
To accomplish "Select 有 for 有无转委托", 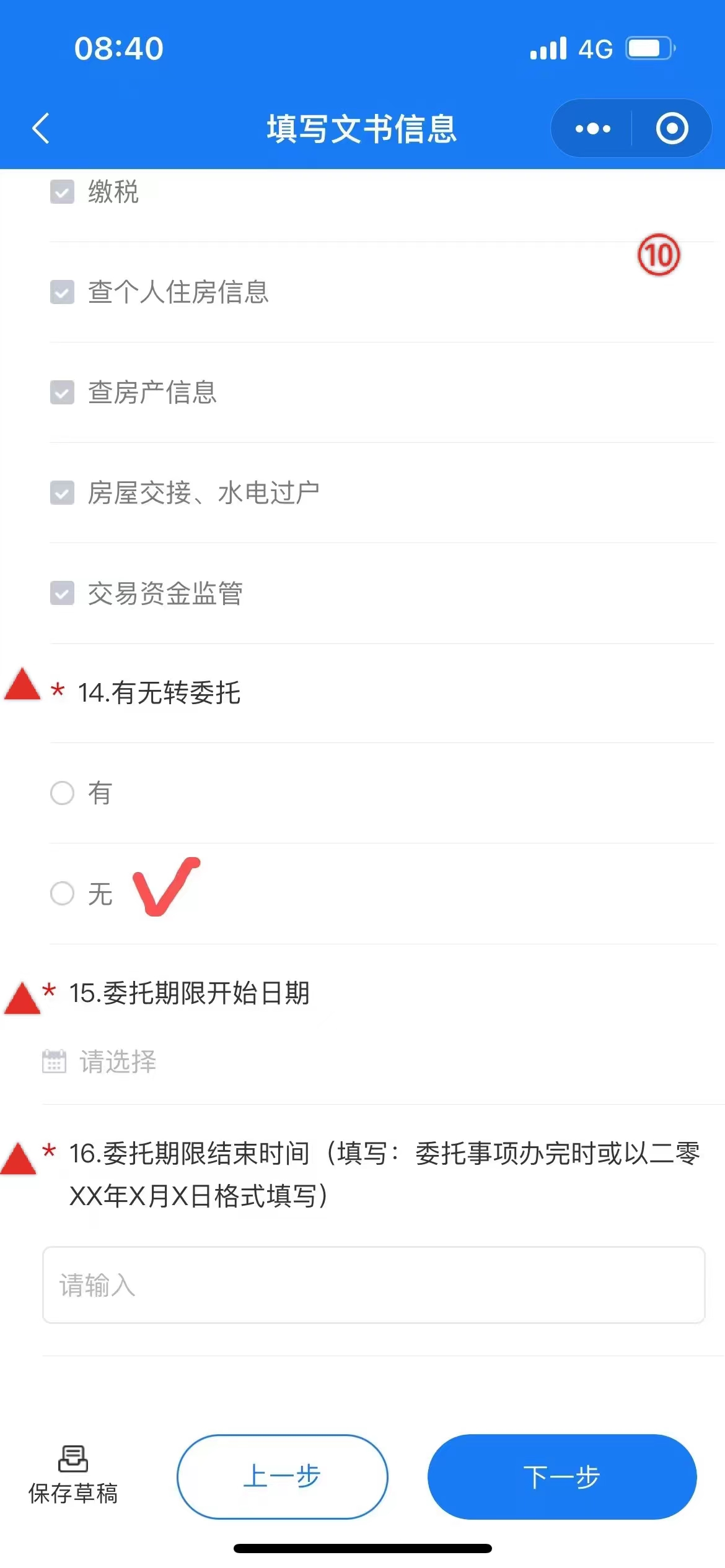I will click(x=62, y=793).
